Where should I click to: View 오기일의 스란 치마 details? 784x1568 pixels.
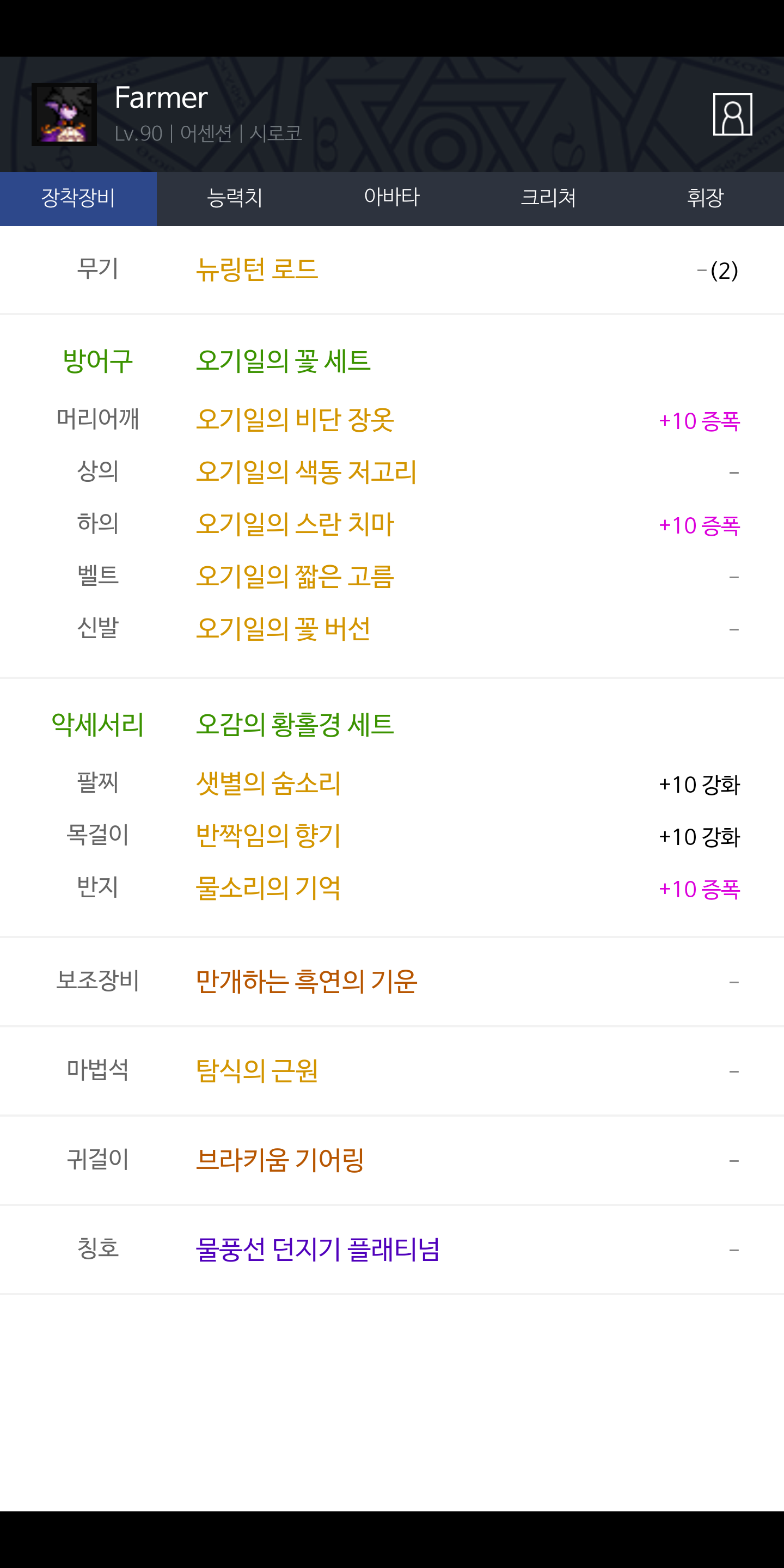click(295, 525)
